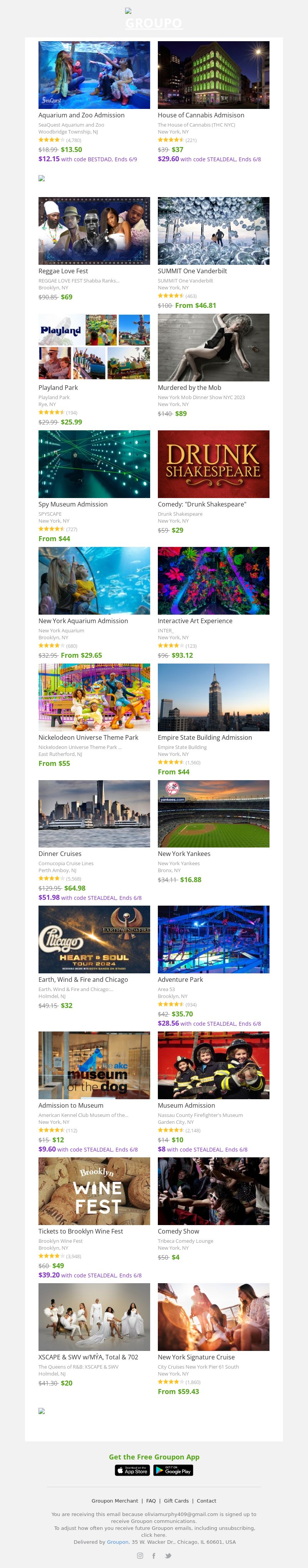The width and height of the screenshot is (308, 1568).
Task: Go to Gift Cards
Action: click(x=176, y=1500)
